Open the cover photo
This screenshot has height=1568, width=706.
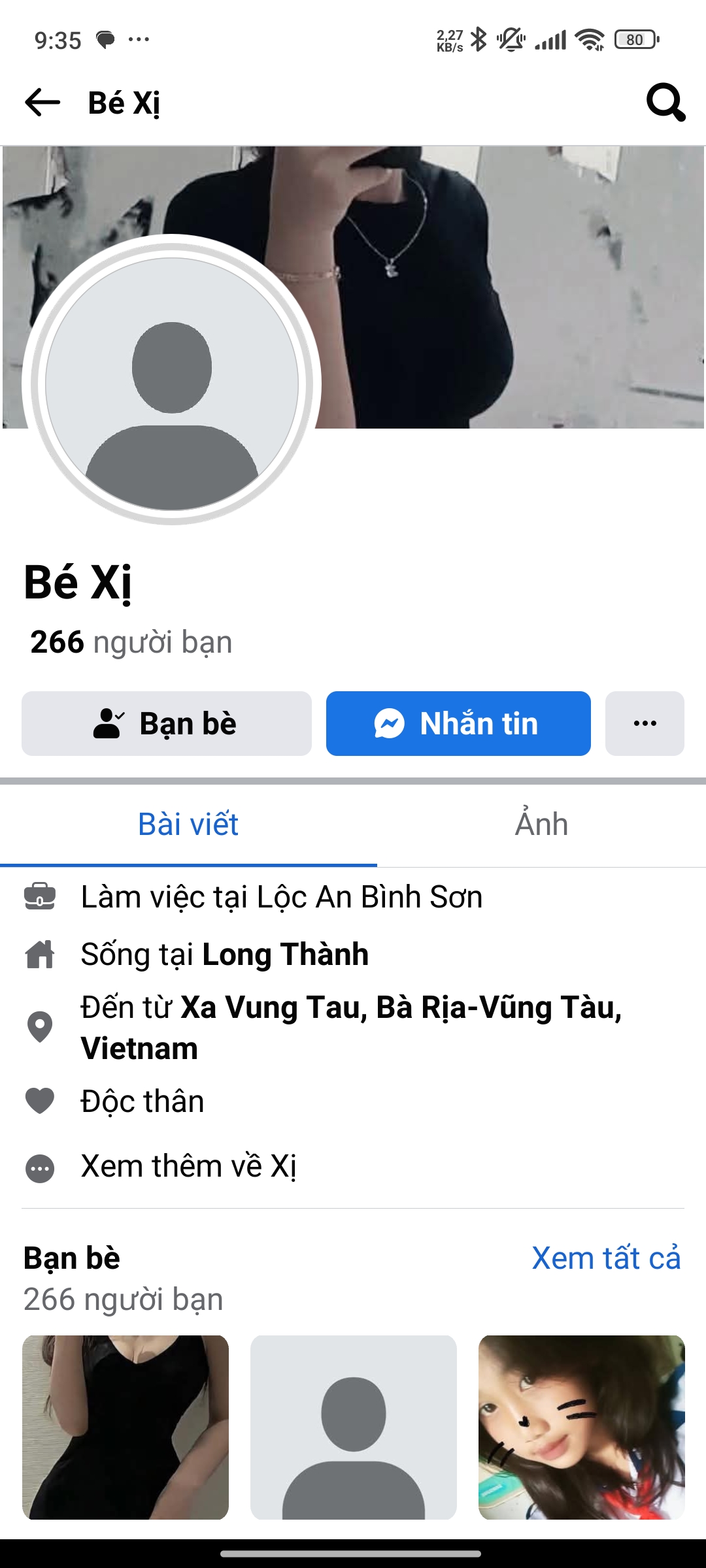pos(510,287)
